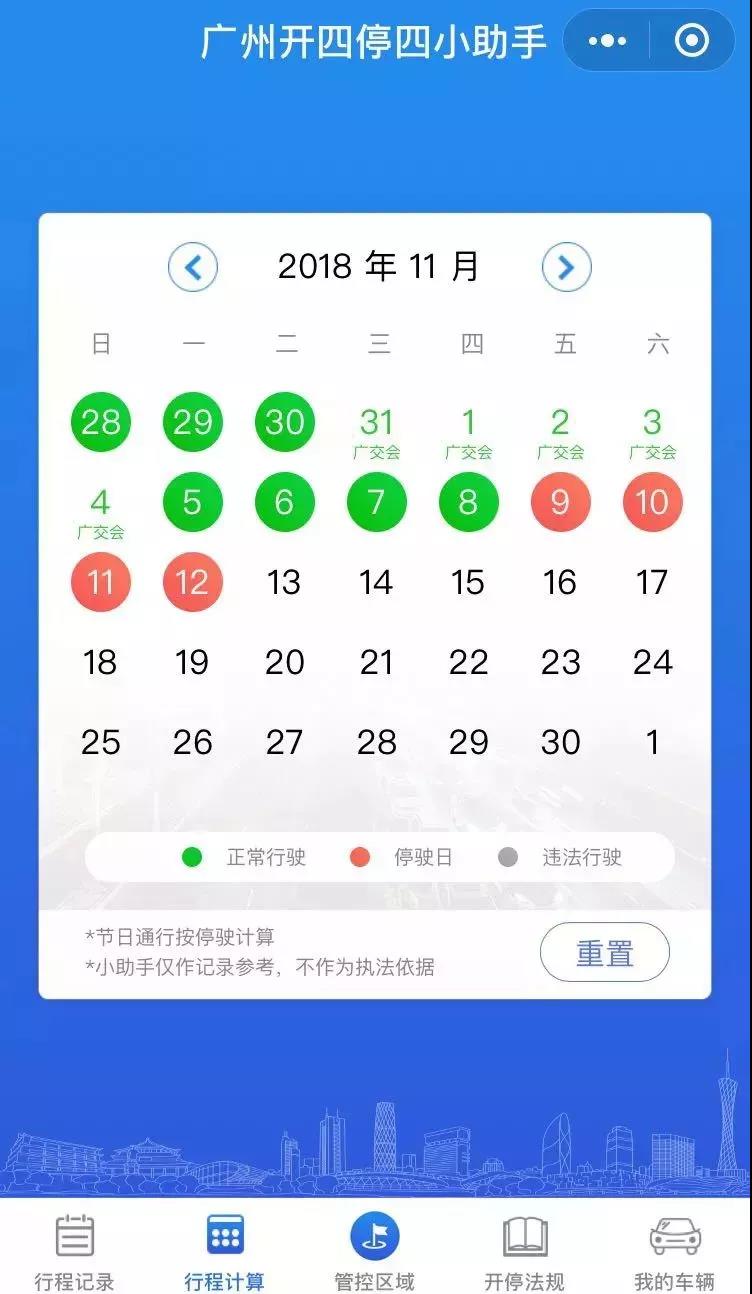Screen dimensions: 752x1294
Task: Choose date 16 on the calendar
Action: 560,582
